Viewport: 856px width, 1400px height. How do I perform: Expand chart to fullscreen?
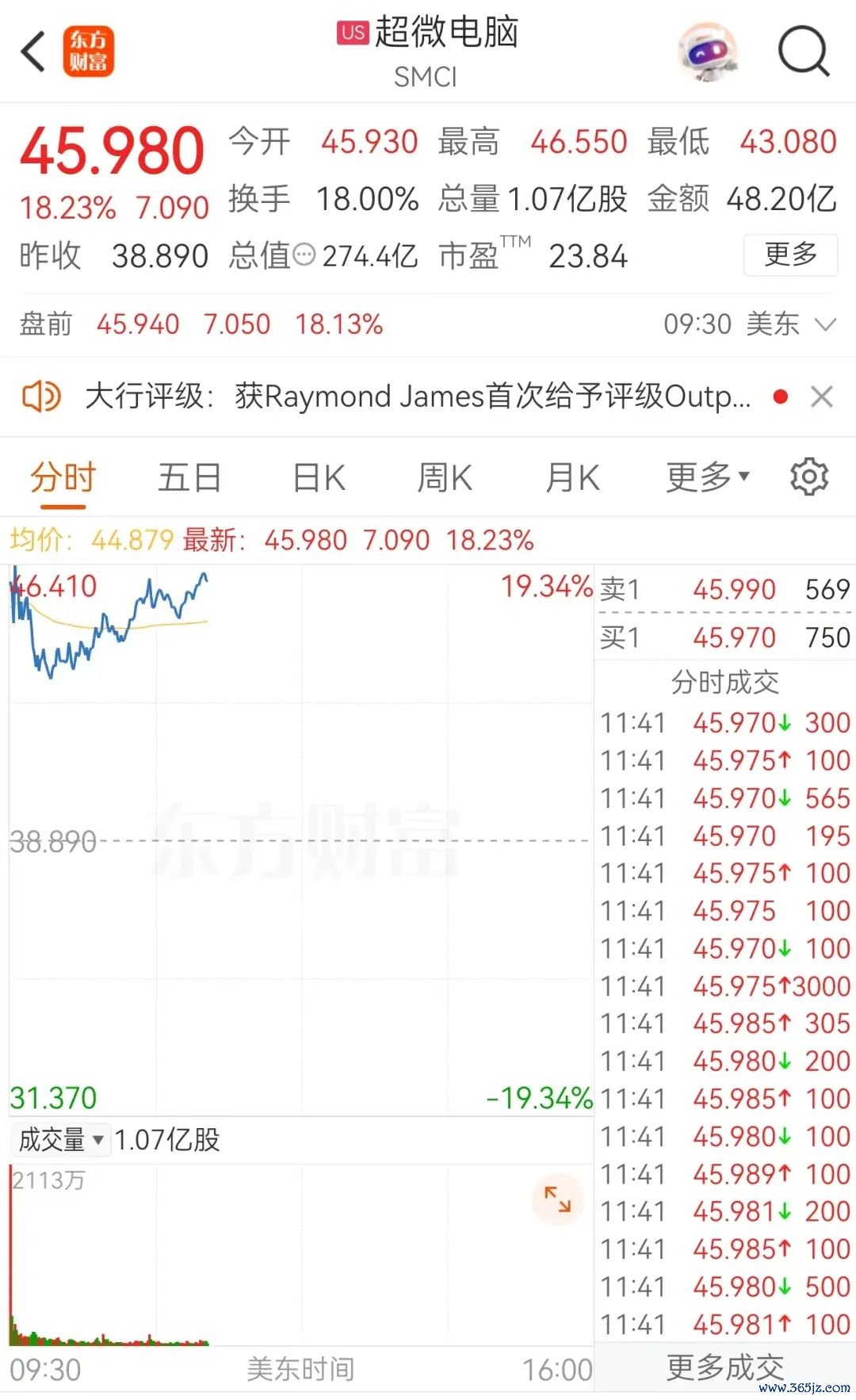pos(557,1199)
